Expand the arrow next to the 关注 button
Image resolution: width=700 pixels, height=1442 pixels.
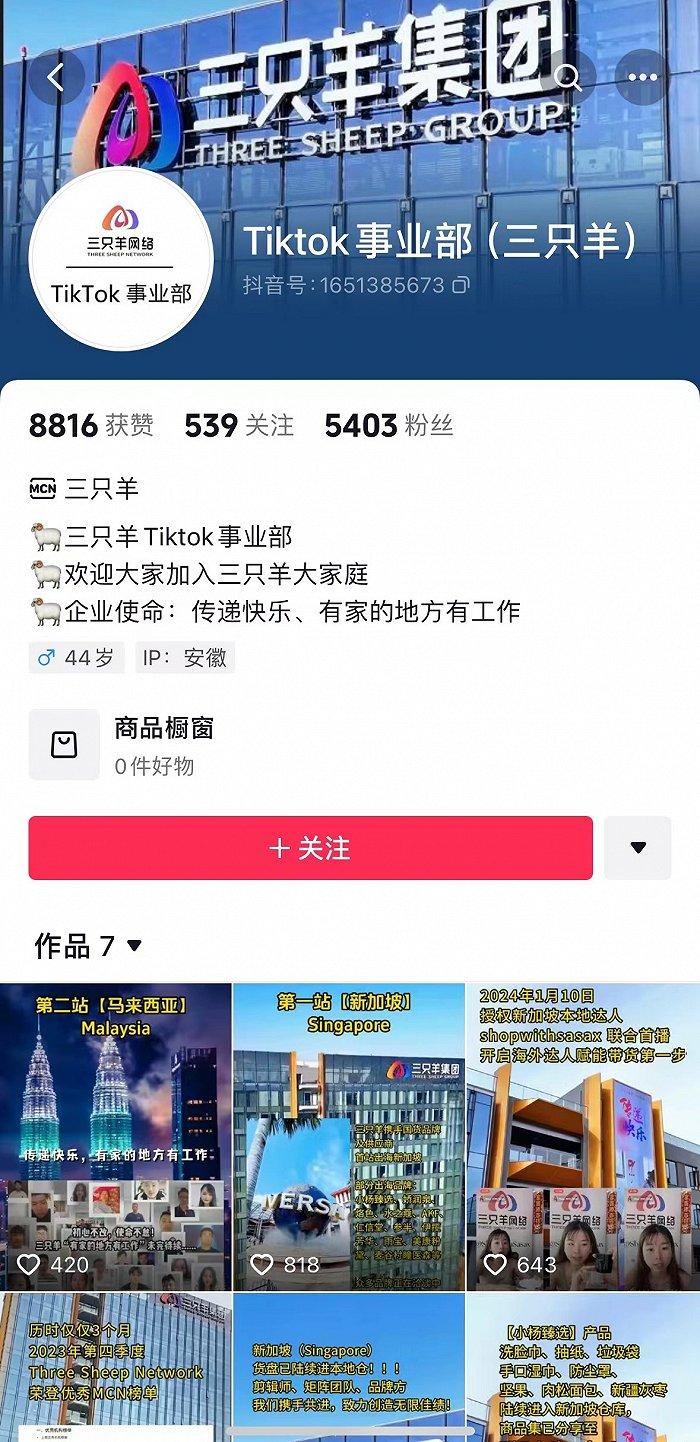click(638, 848)
